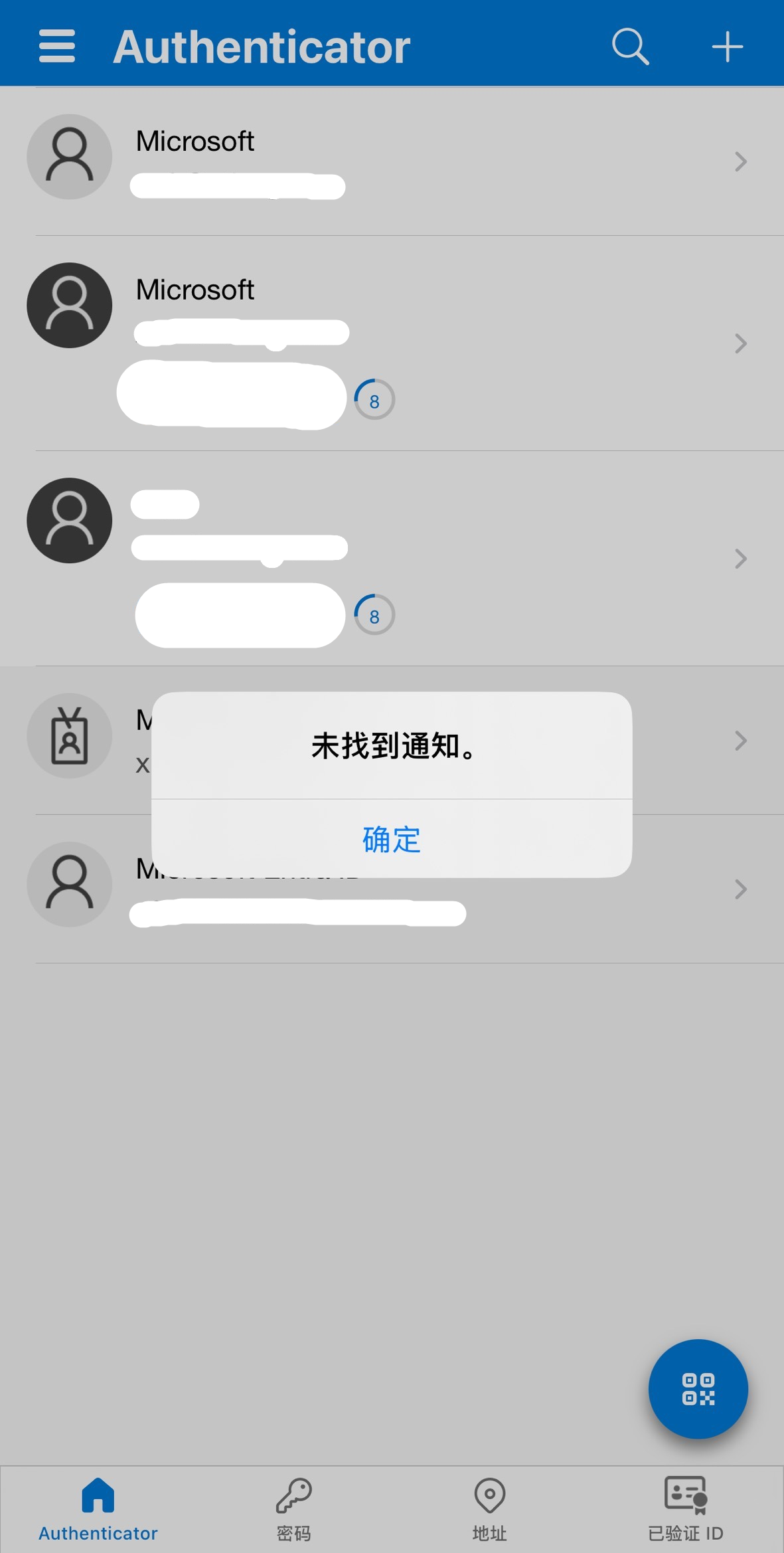Select the Authenticator home tab
This screenshot has height=1553, width=784.
coord(98,1510)
